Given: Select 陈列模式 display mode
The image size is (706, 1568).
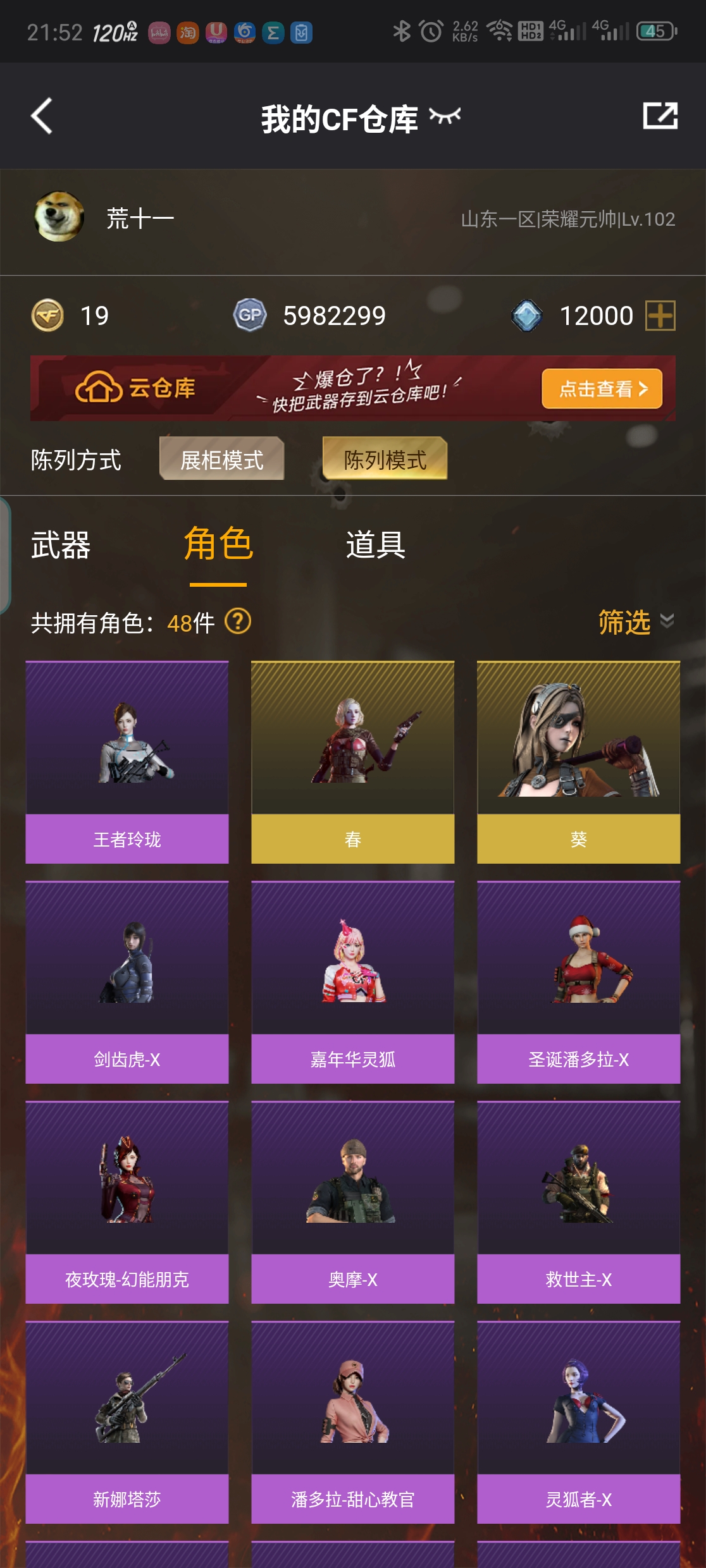Looking at the screenshot, I should (385, 459).
